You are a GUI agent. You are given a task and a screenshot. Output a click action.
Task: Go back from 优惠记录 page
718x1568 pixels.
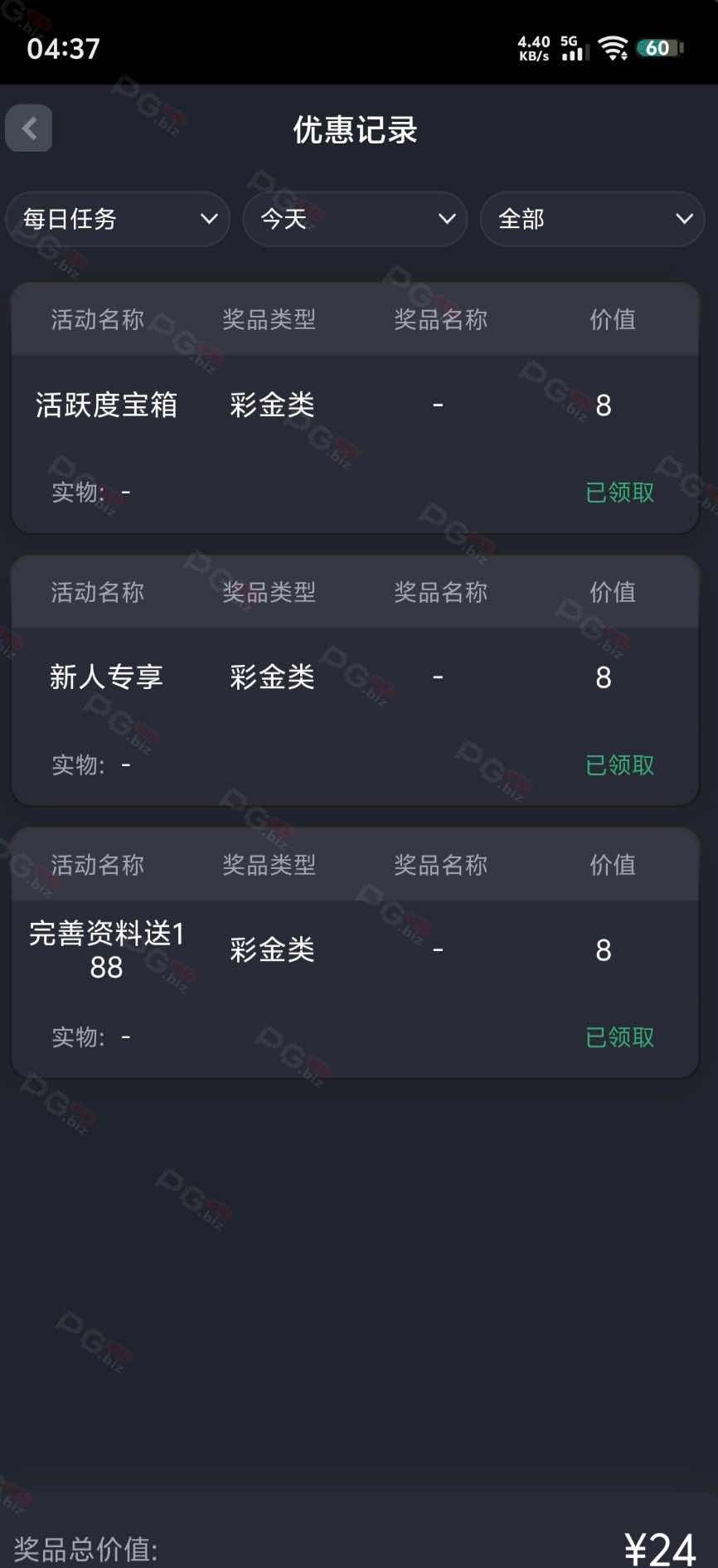click(x=29, y=129)
